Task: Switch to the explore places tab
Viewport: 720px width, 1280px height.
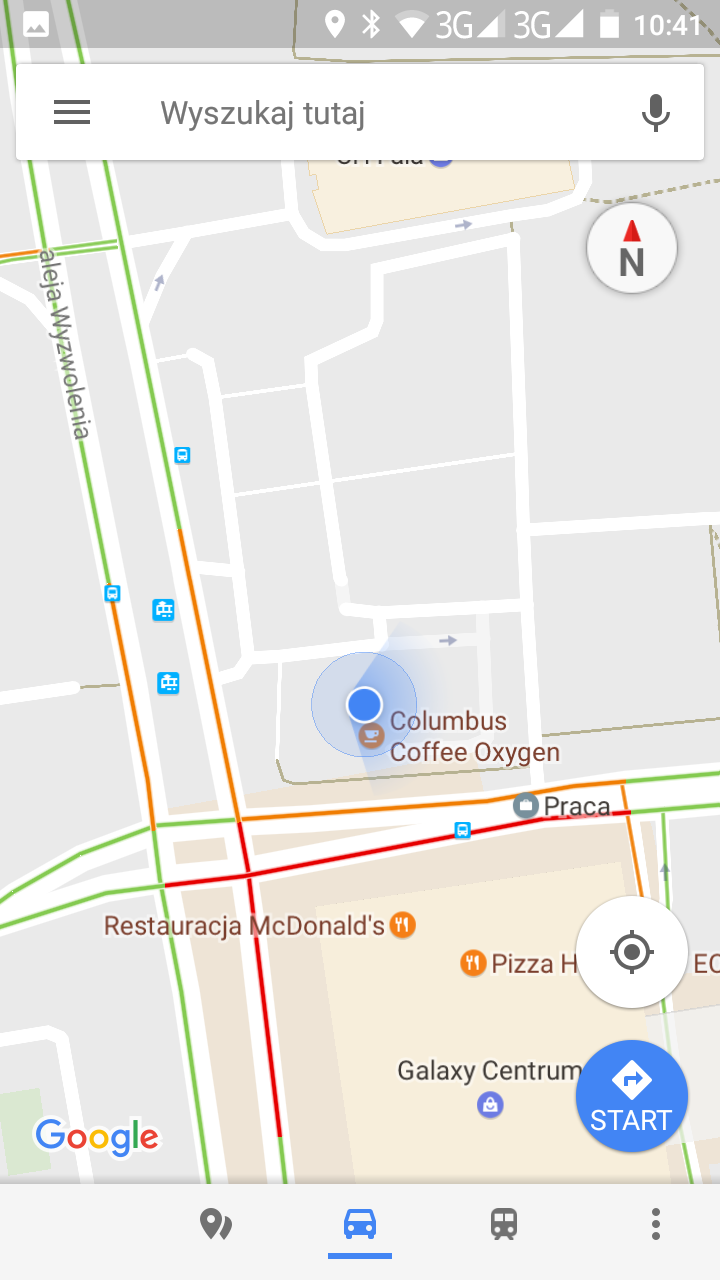Action: 215,1224
